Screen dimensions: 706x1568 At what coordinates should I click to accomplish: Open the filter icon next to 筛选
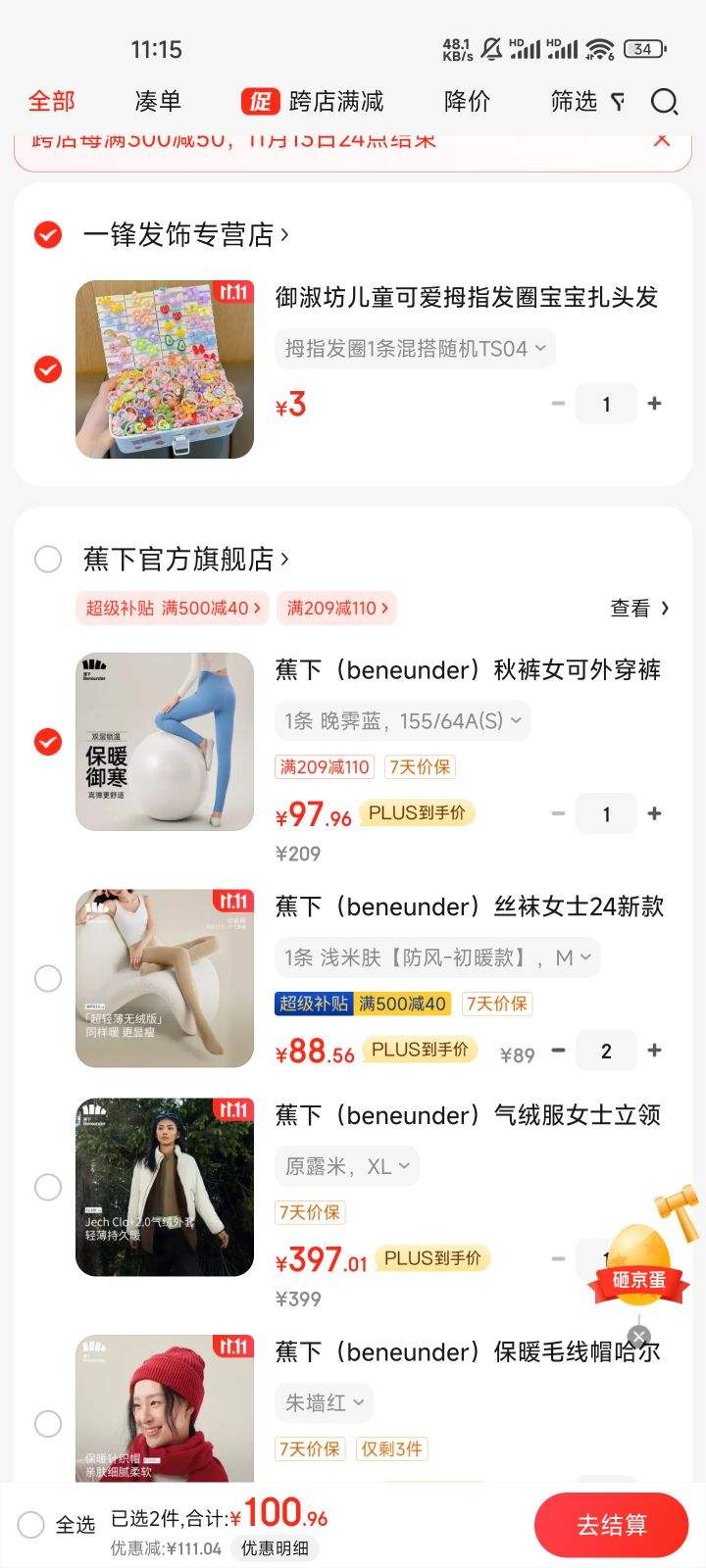[619, 102]
